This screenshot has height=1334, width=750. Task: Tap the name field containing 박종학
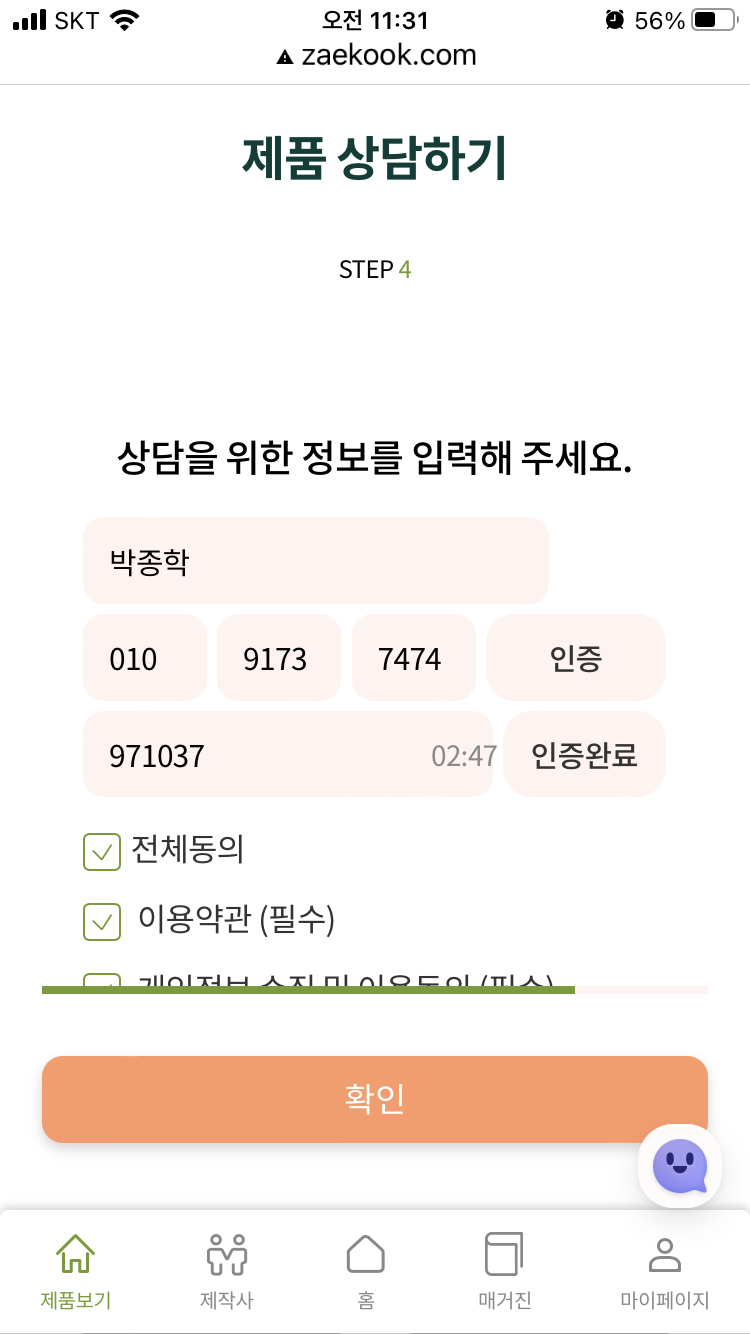316,560
